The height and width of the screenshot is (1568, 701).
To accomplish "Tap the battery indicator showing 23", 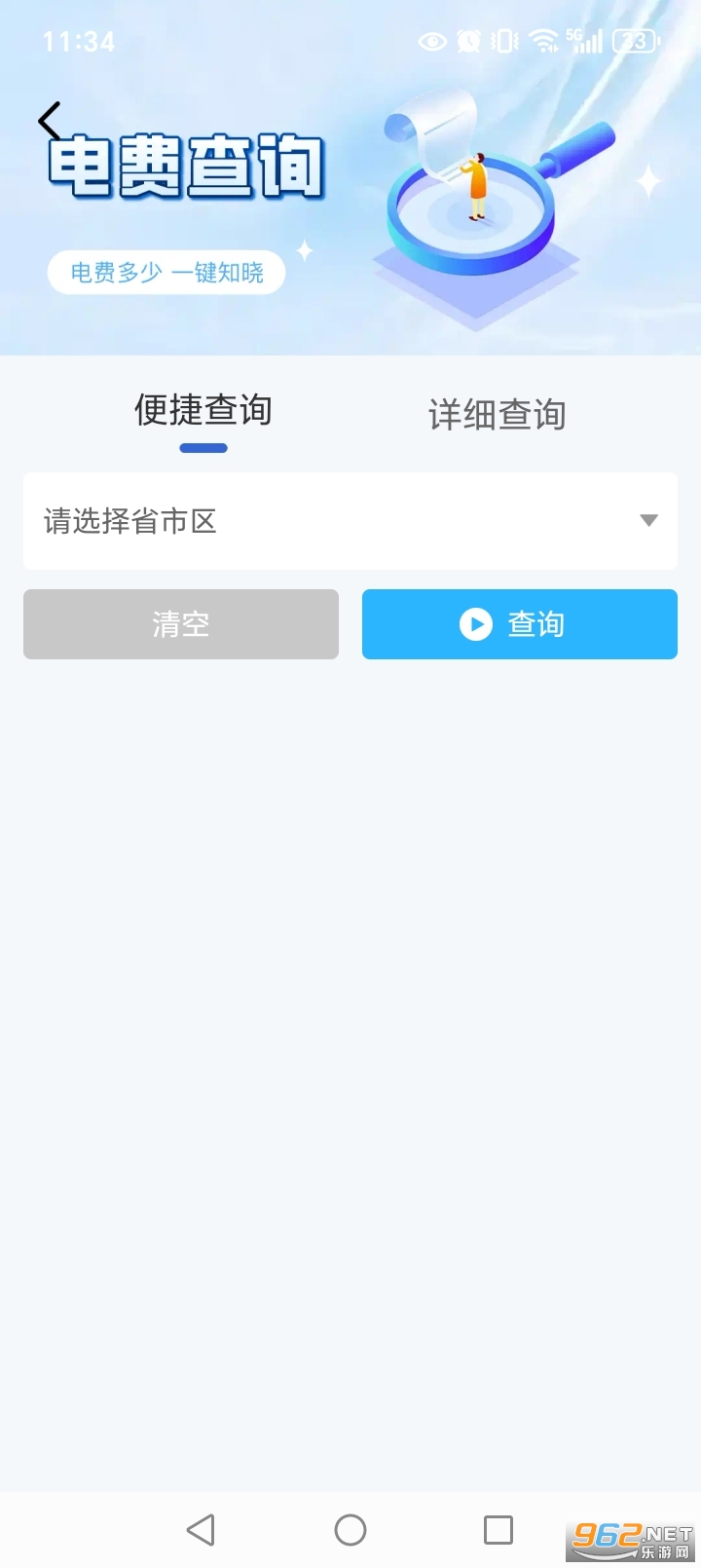I will coord(634,41).
